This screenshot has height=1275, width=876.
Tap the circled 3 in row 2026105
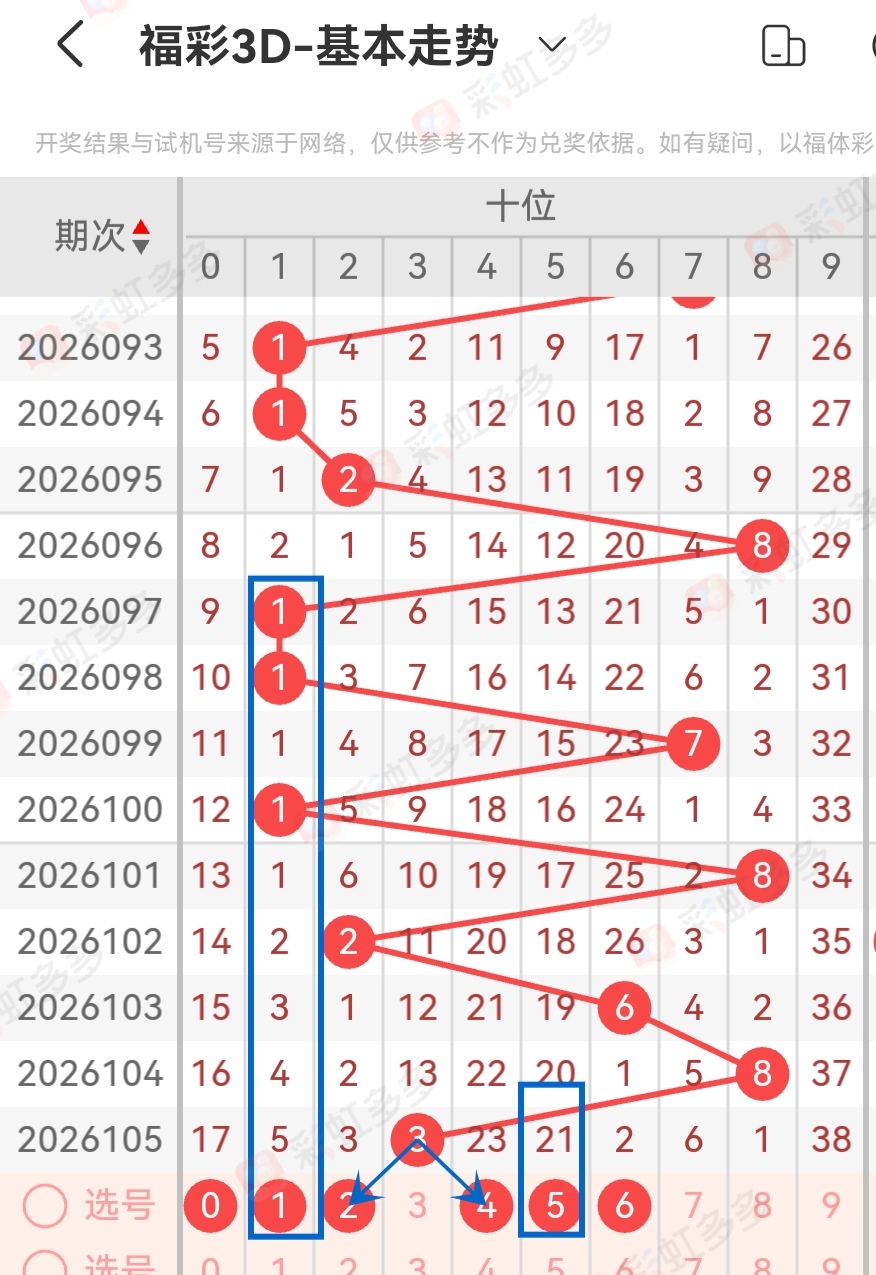pyautogui.click(x=417, y=1139)
